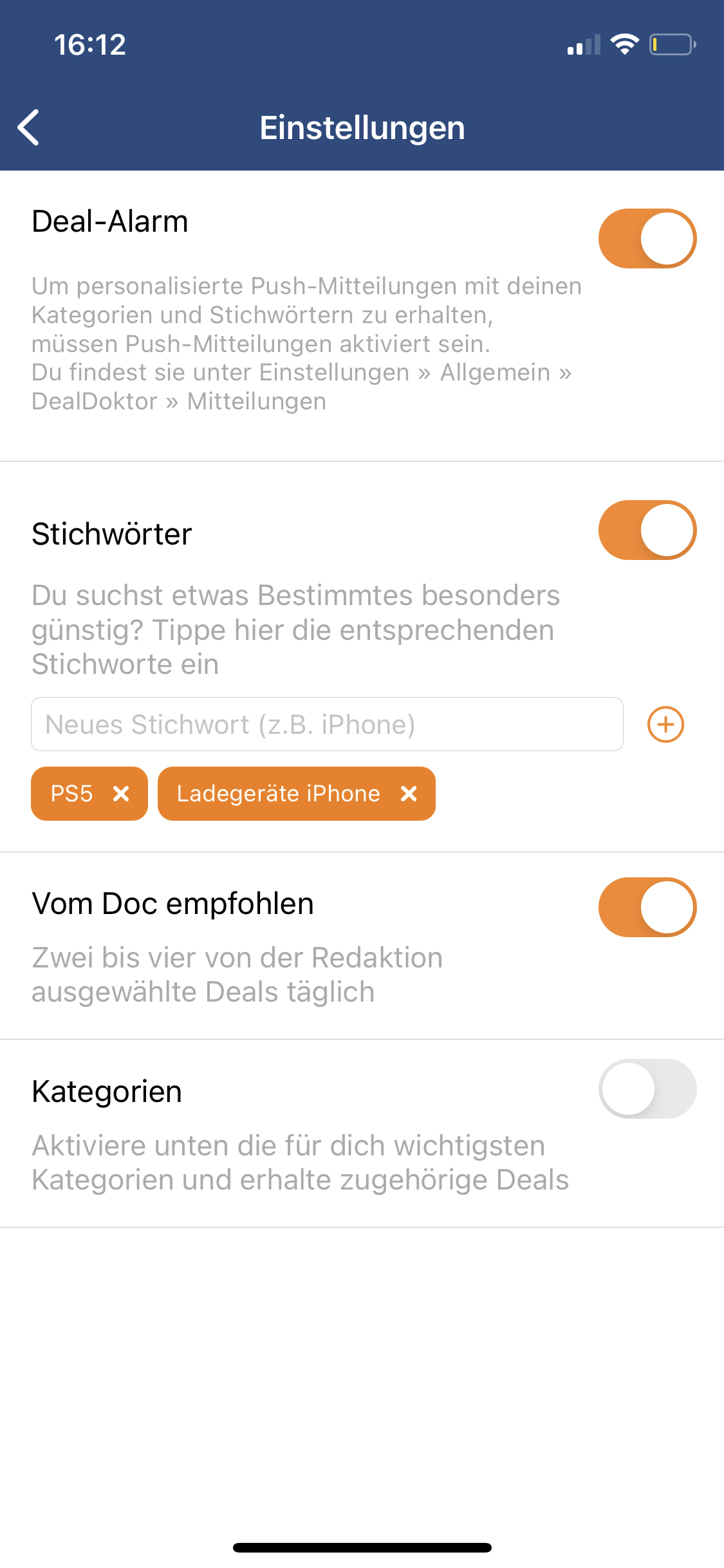724x1568 pixels.
Task: Turn off the Deal-Alarm switch
Action: [x=647, y=238]
